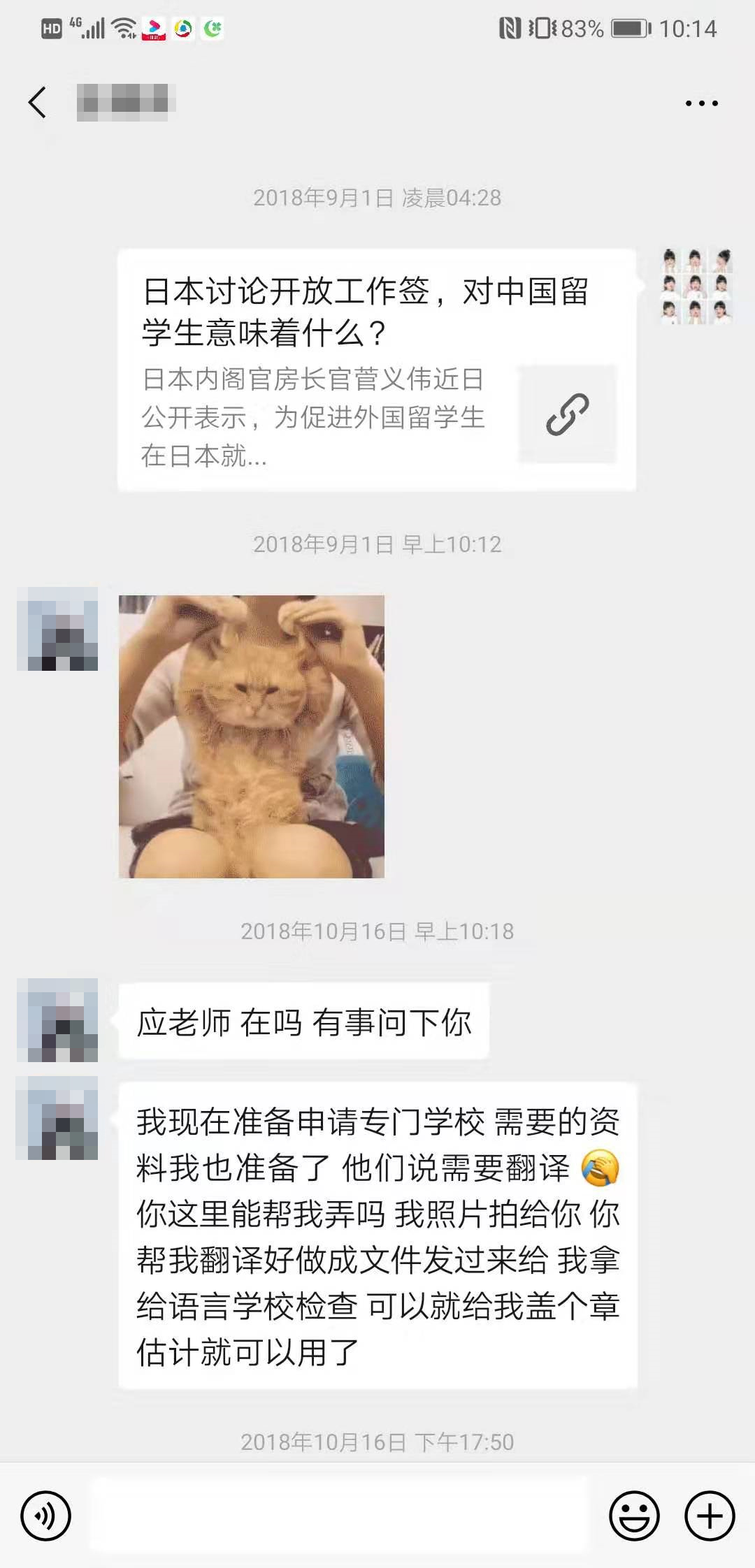Switch to voice message input

pyautogui.click(x=45, y=1516)
